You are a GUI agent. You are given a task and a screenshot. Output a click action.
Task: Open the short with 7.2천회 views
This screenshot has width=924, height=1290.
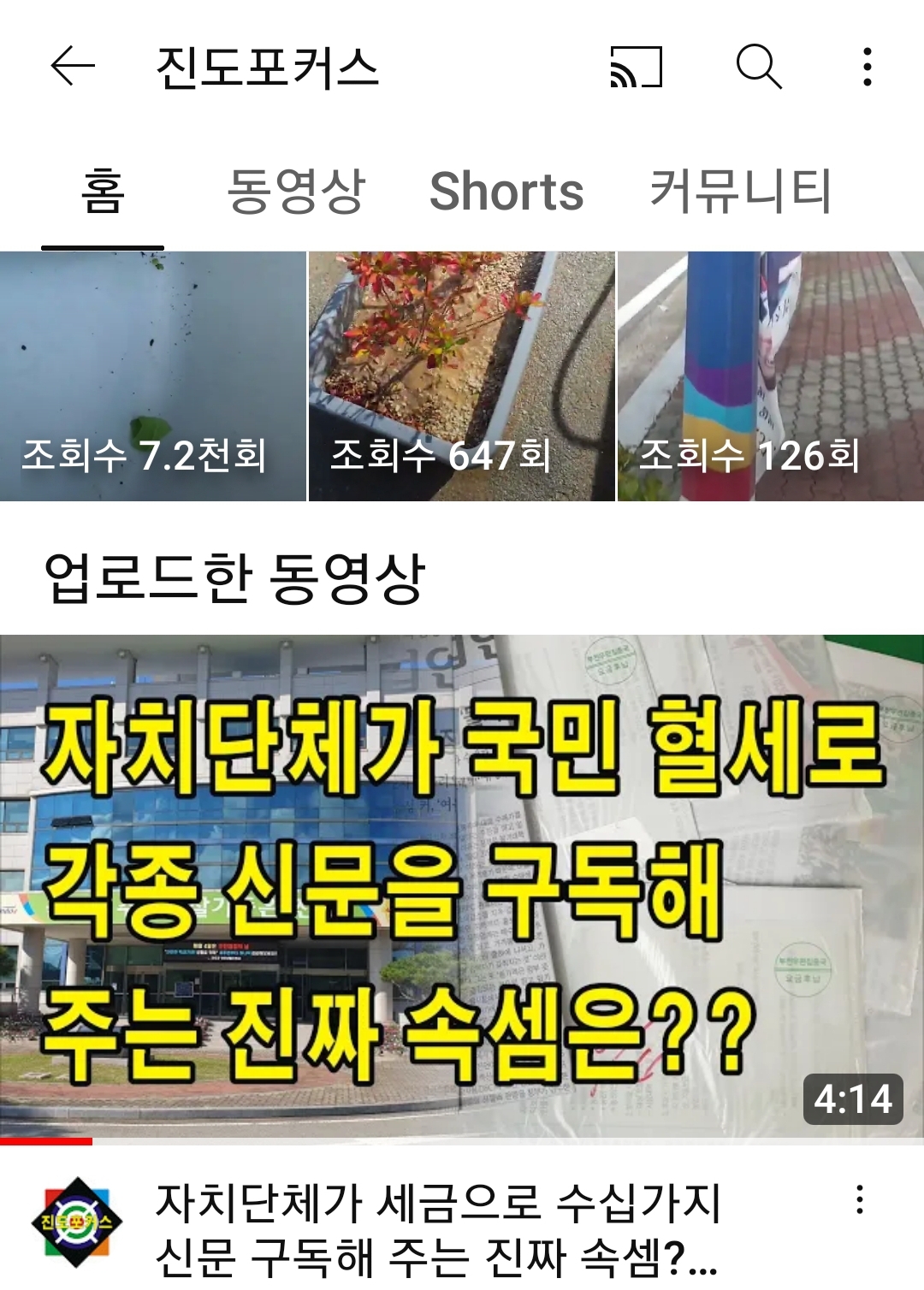click(152, 376)
